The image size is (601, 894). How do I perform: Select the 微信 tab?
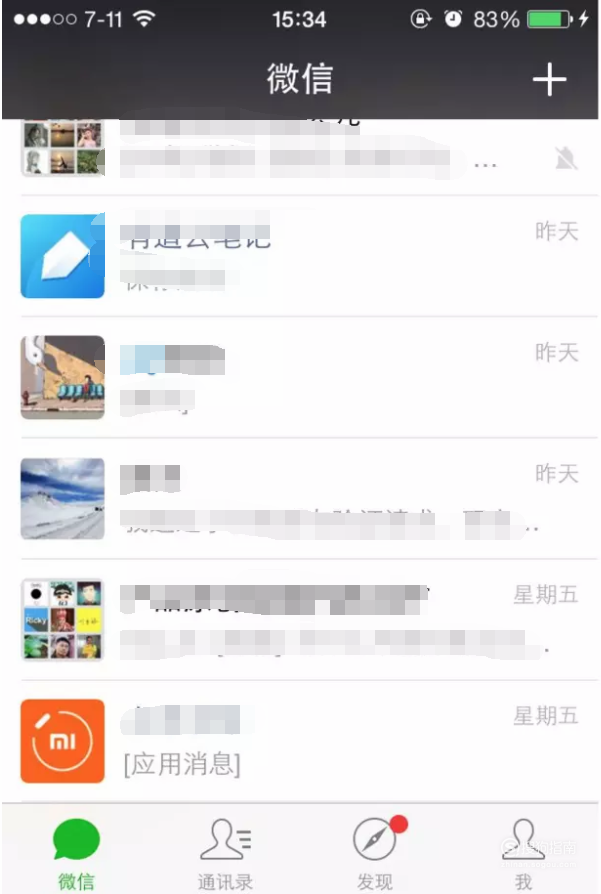[x=76, y=850]
